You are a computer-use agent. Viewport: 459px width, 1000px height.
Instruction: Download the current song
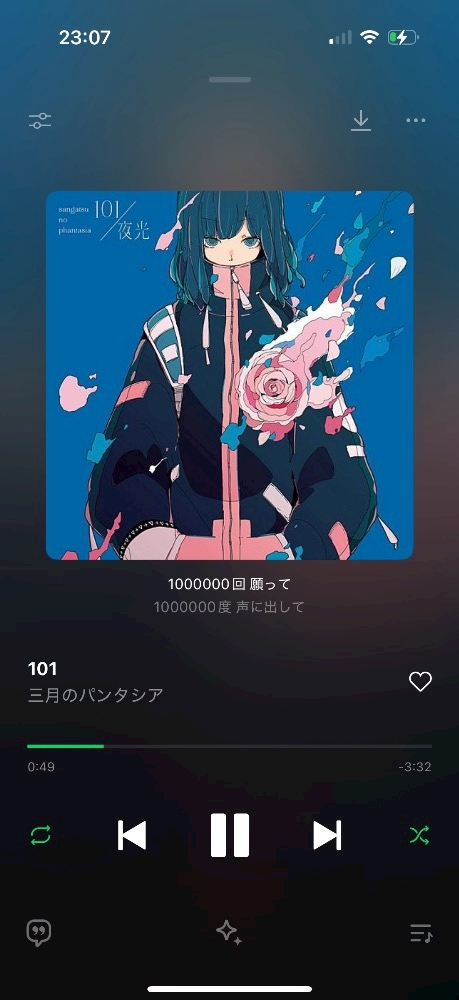361,121
